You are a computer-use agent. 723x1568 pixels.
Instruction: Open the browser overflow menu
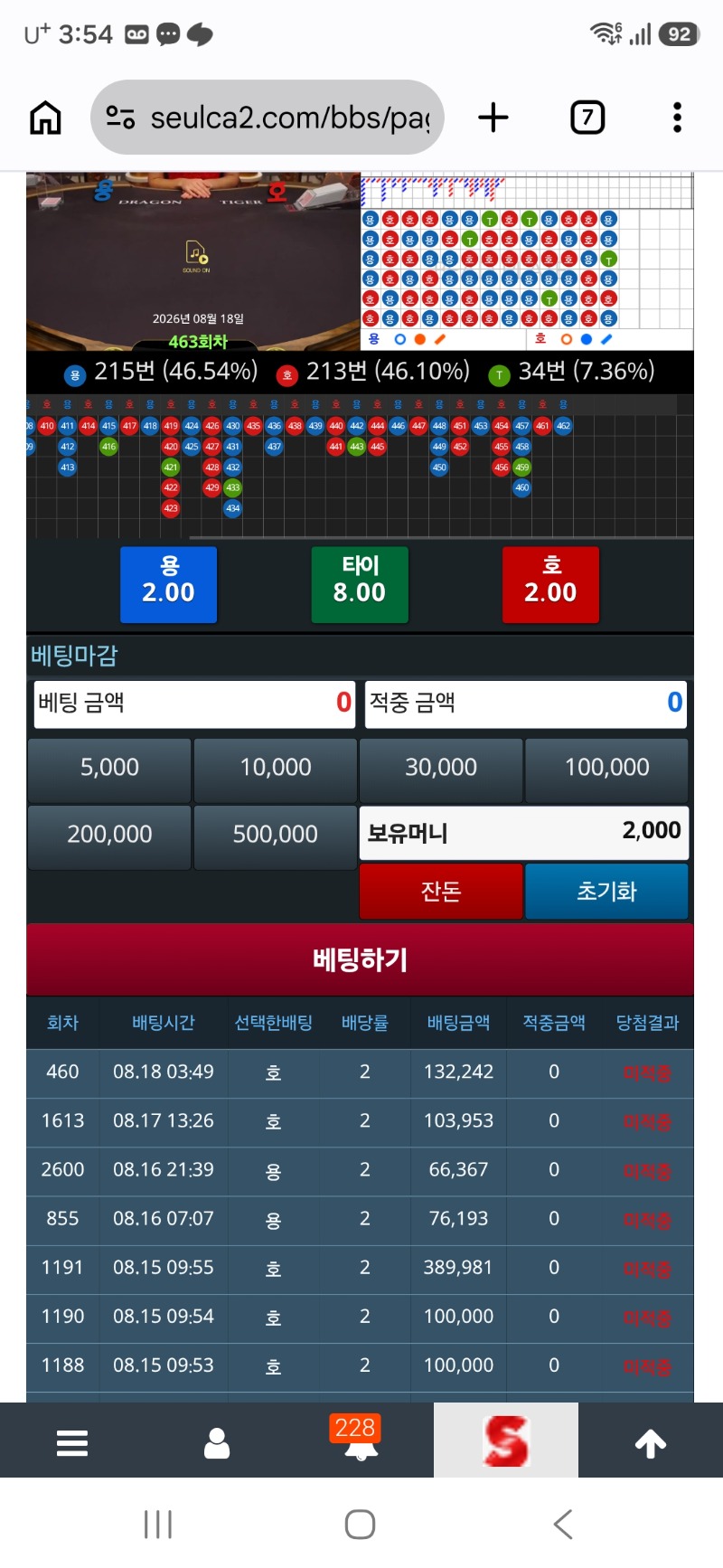point(677,118)
